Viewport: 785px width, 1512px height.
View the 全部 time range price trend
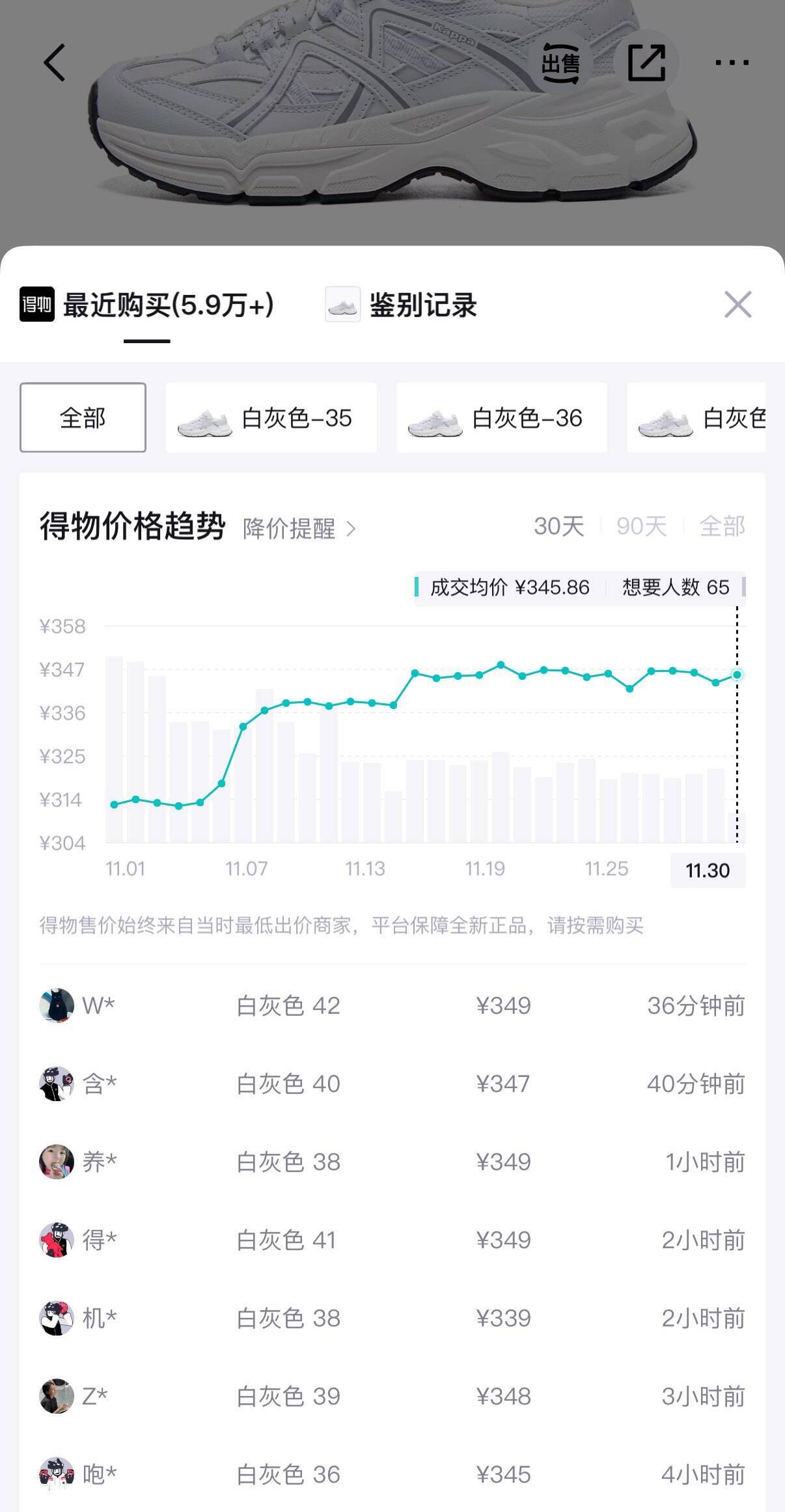tap(722, 526)
